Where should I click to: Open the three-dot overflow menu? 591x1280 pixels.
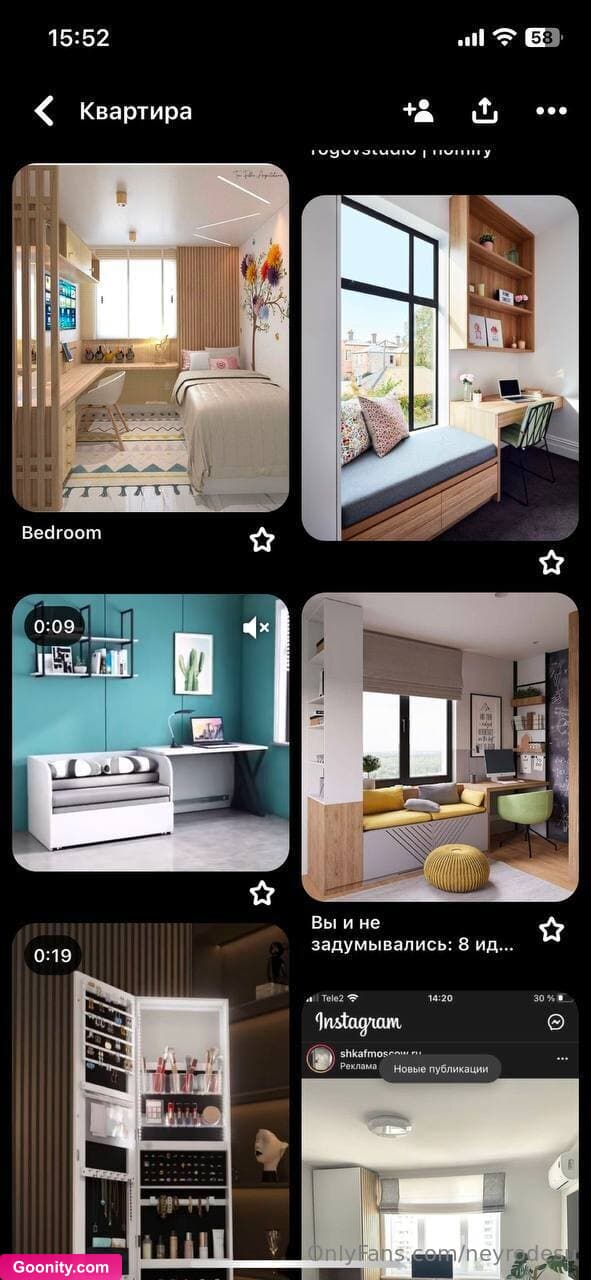(x=551, y=111)
